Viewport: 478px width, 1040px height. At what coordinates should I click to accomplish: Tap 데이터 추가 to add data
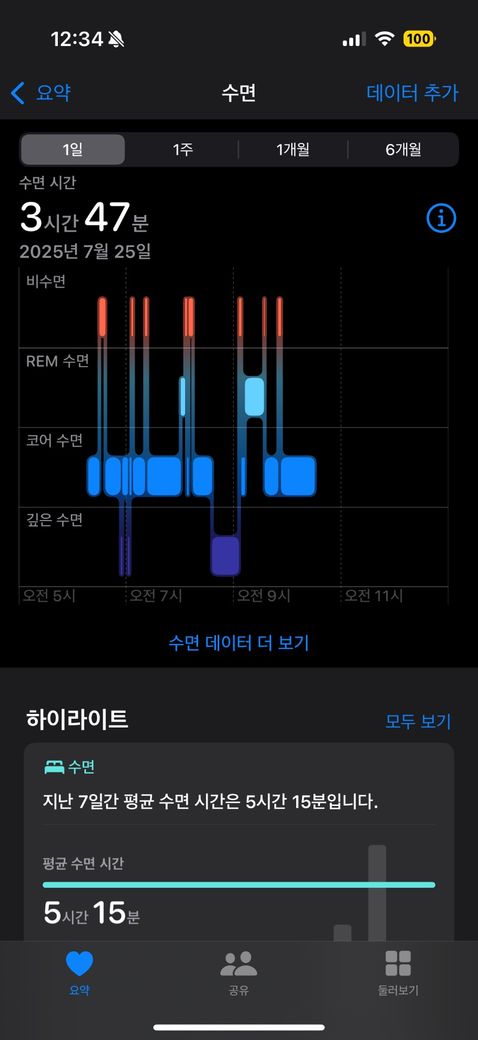click(x=412, y=93)
